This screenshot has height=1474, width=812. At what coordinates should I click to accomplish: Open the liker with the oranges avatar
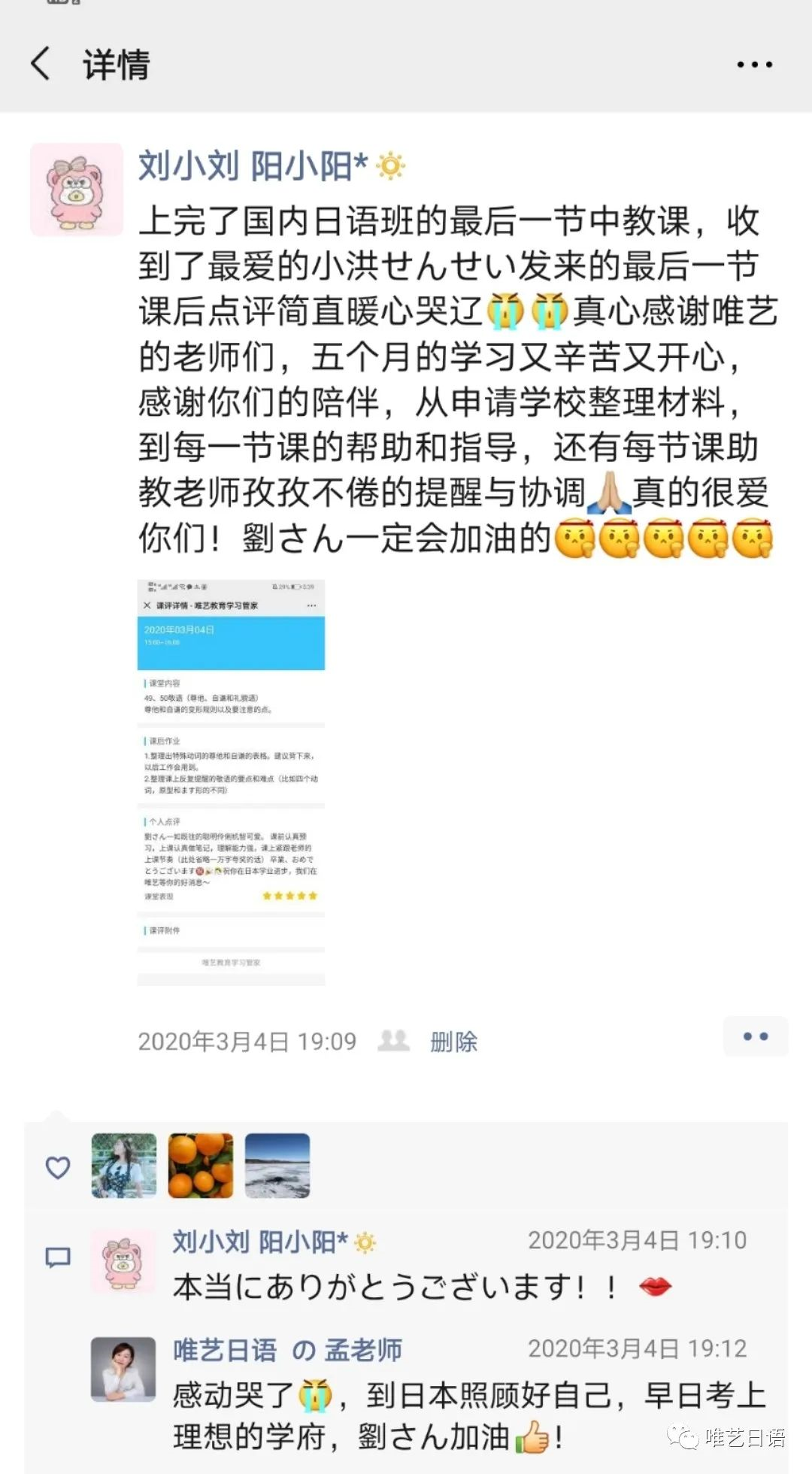tap(201, 1166)
